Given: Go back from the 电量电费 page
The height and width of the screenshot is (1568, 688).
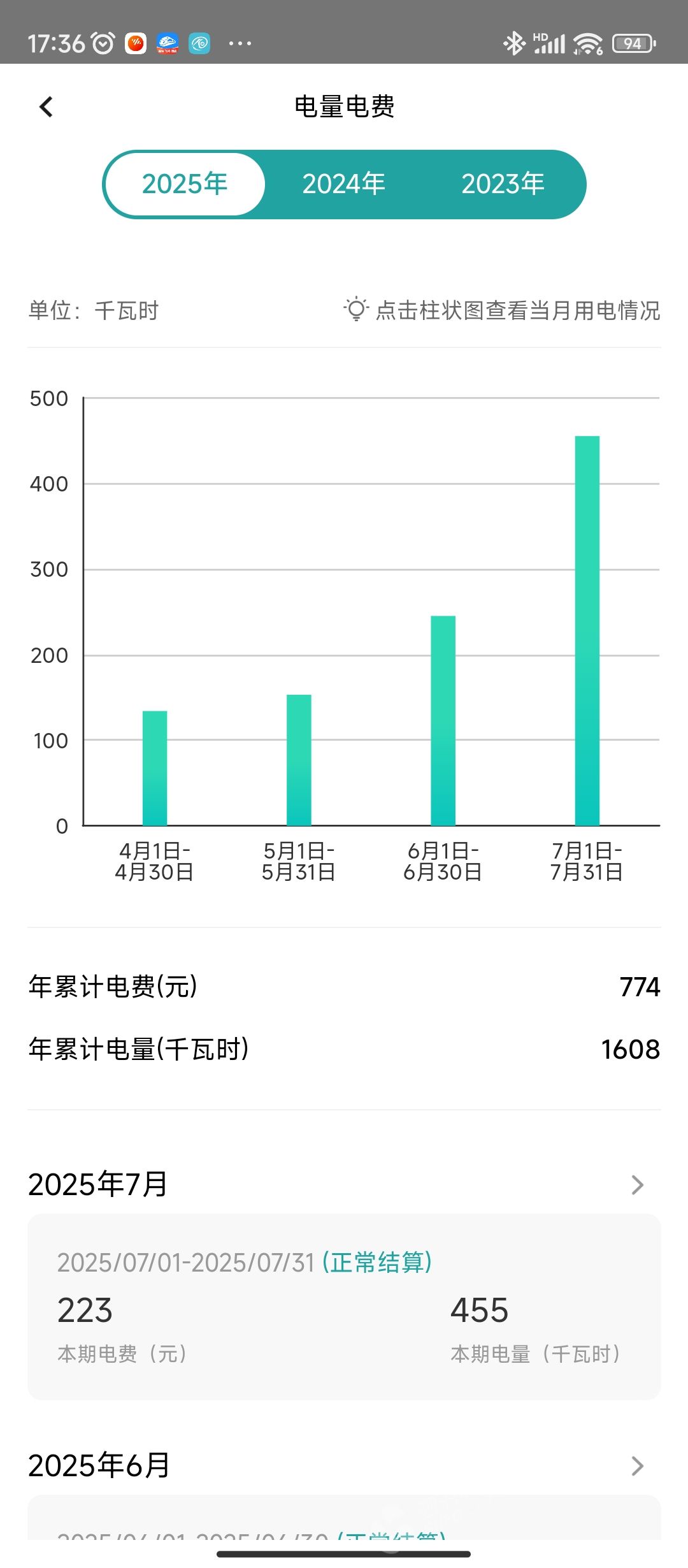Looking at the screenshot, I should (46, 107).
